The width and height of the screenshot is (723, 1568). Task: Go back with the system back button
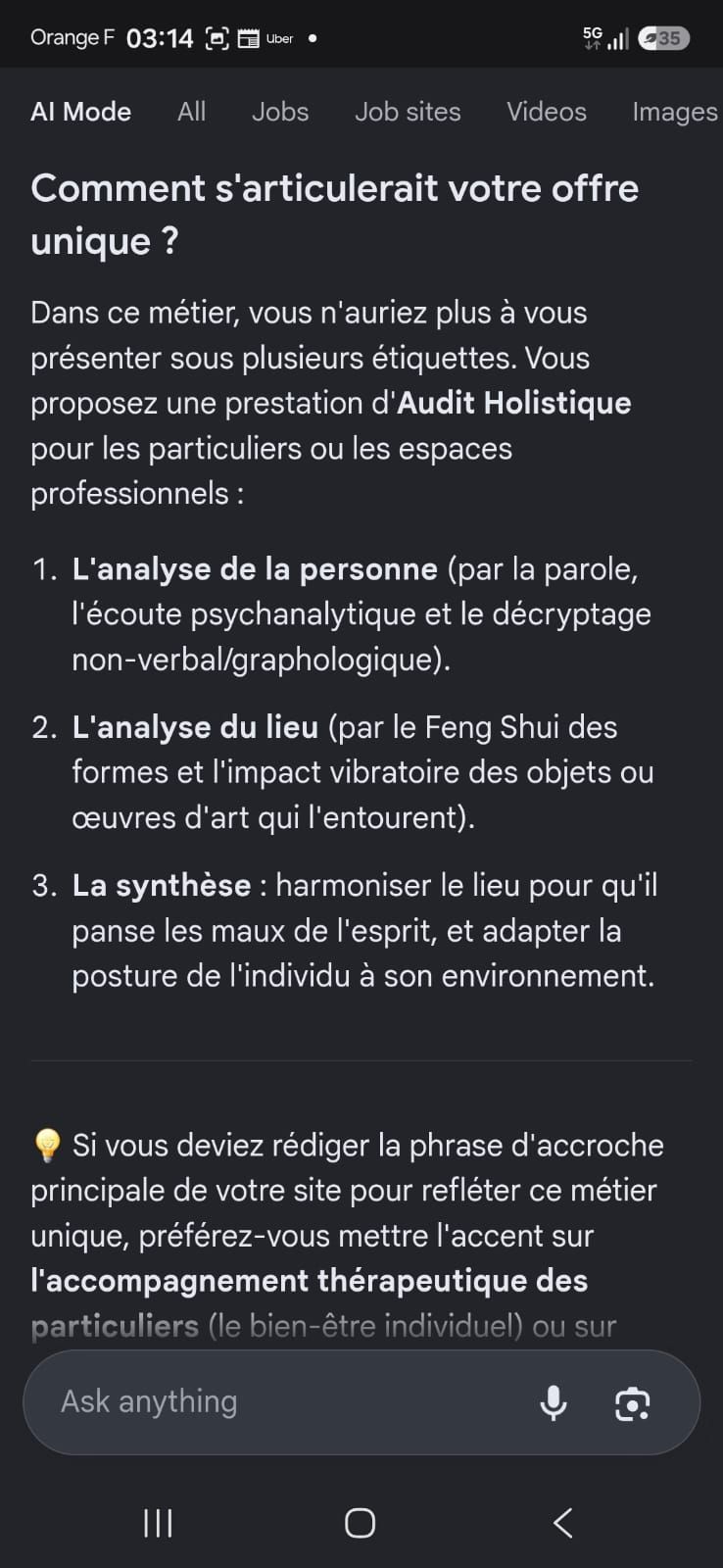pyautogui.click(x=563, y=1523)
